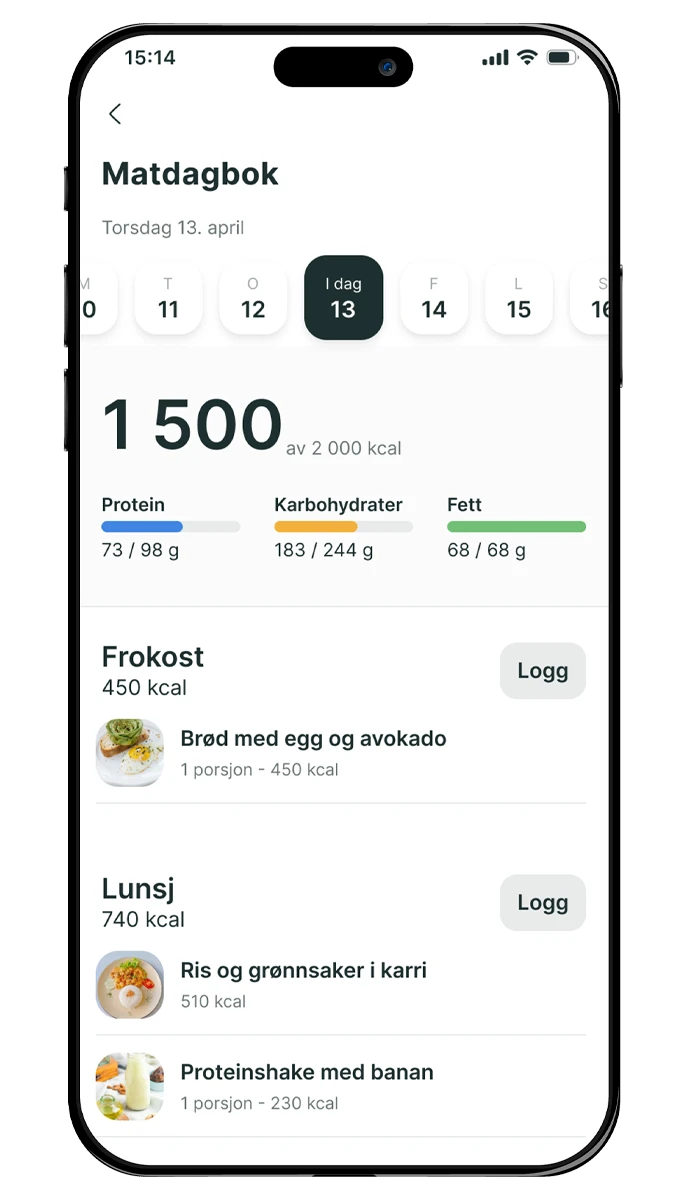This screenshot has height=1200, width=686.
Task: Go back using the top-left arrow
Action: (115, 114)
